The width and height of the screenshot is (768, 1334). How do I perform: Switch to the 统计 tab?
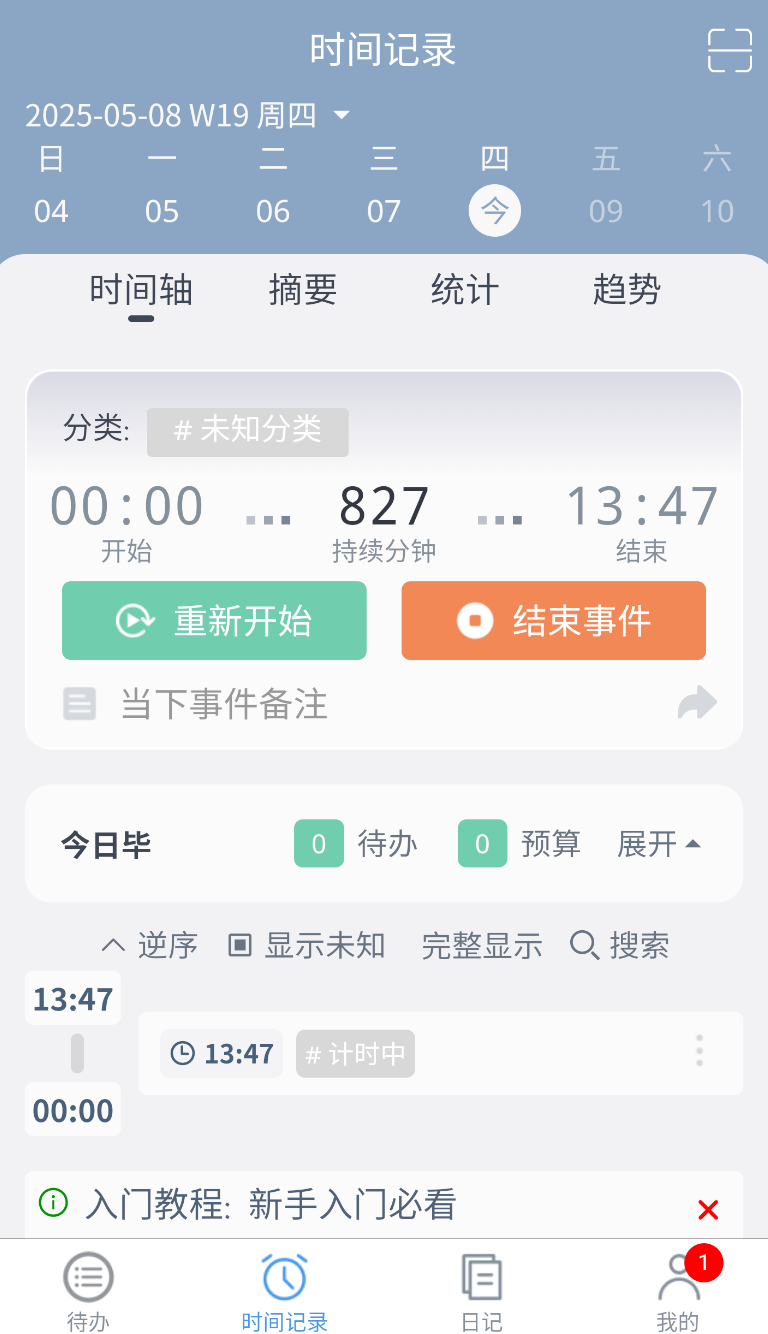[465, 290]
